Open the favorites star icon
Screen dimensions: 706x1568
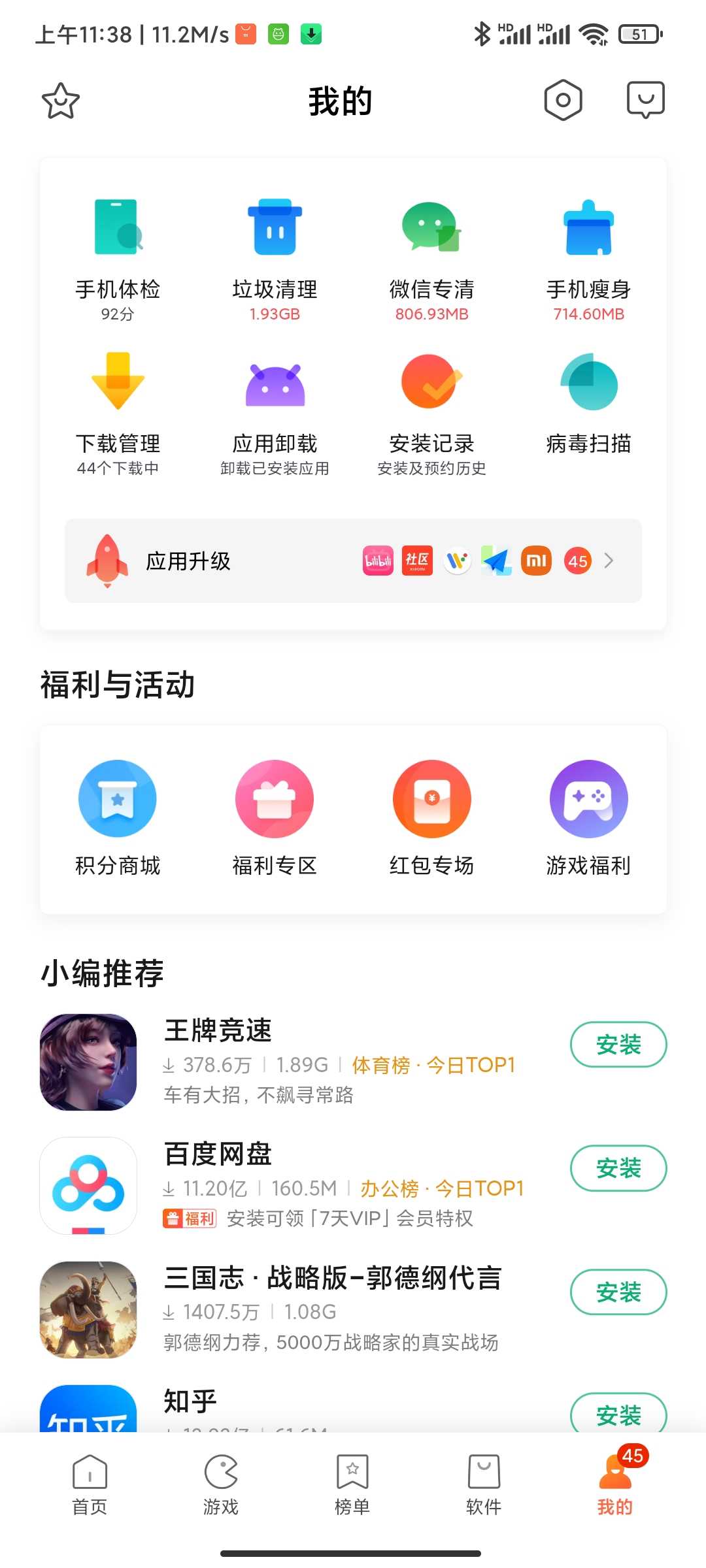pos(61,101)
